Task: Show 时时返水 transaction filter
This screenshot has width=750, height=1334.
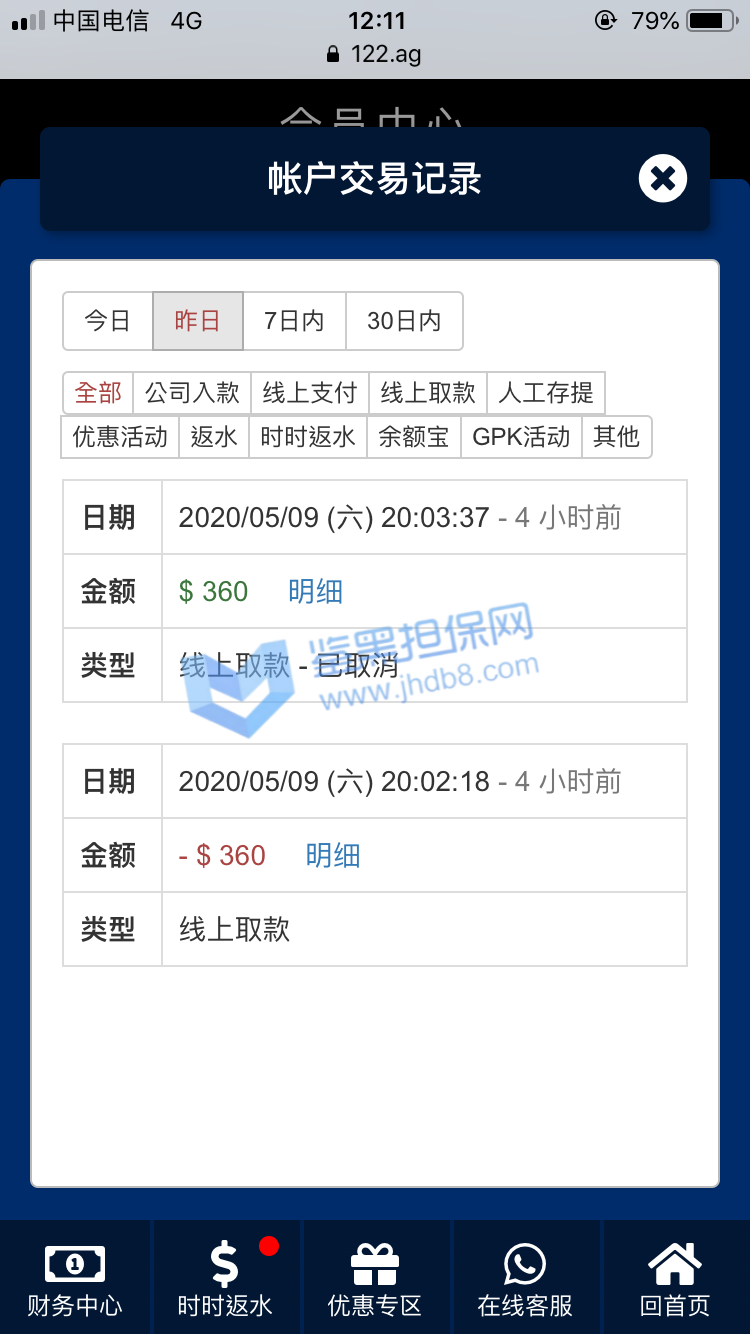Action: tap(308, 437)
